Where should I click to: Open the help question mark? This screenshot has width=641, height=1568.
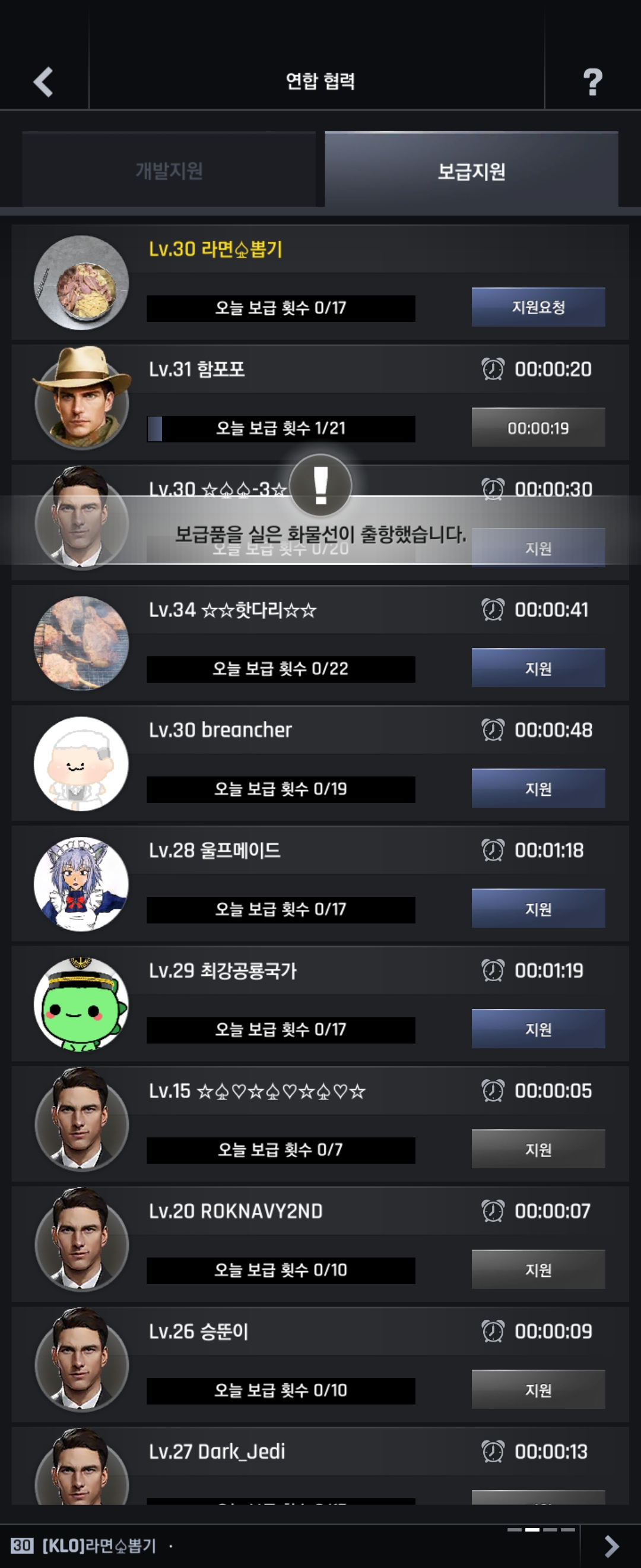point(592,81)
